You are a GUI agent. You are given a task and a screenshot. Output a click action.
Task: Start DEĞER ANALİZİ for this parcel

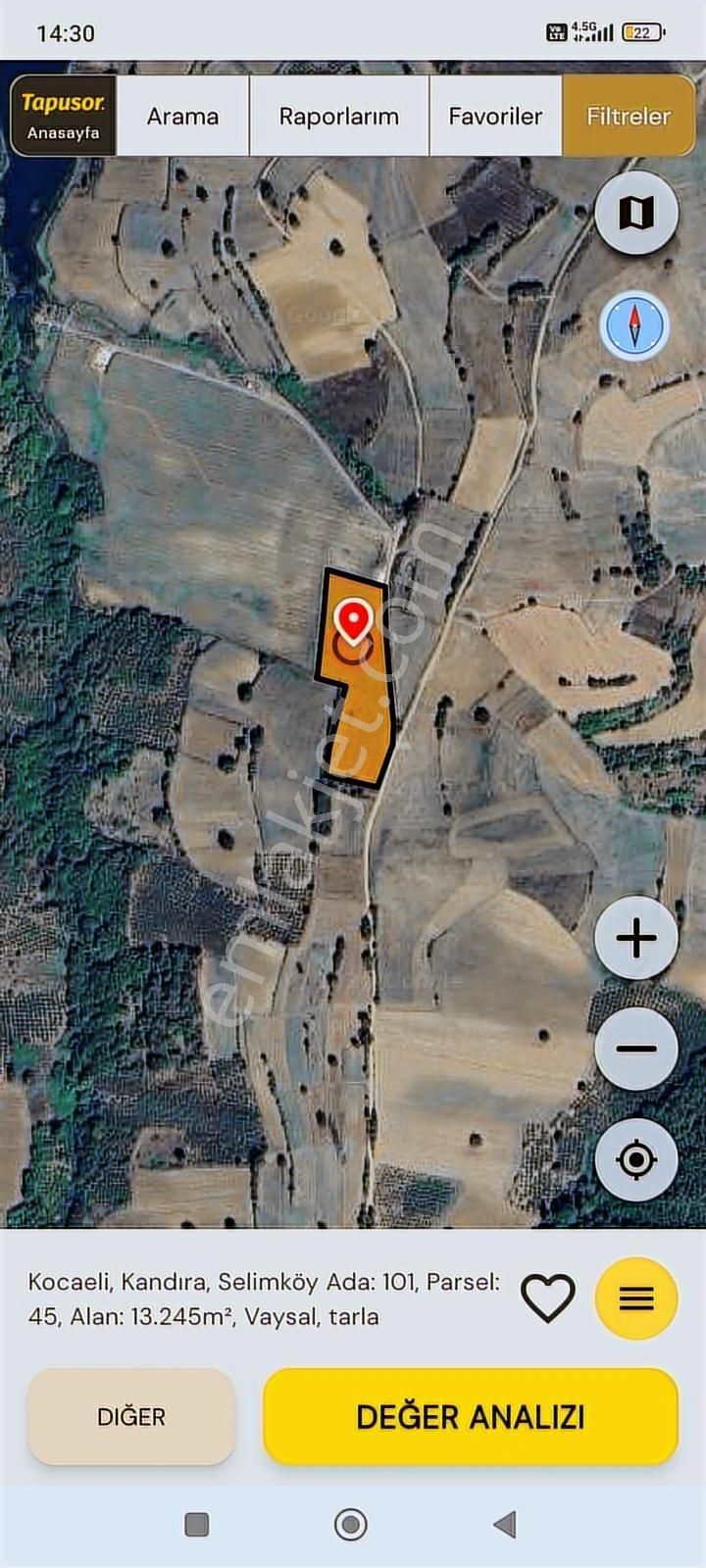[x=471, y=1416]
